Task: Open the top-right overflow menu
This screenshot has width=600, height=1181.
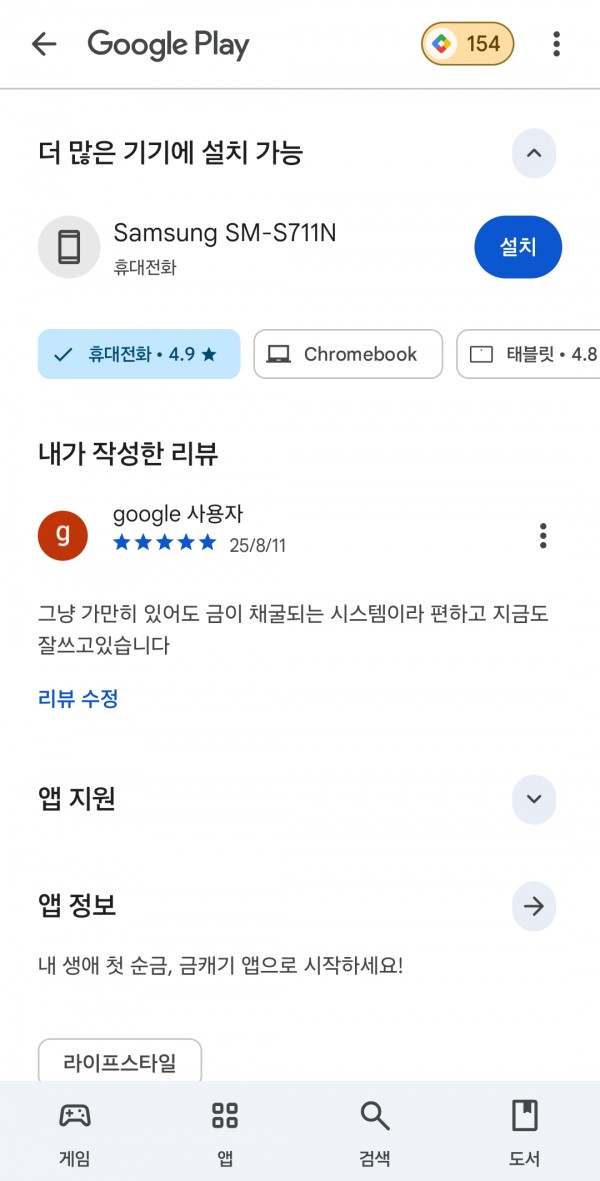Action: coord(556,44)
